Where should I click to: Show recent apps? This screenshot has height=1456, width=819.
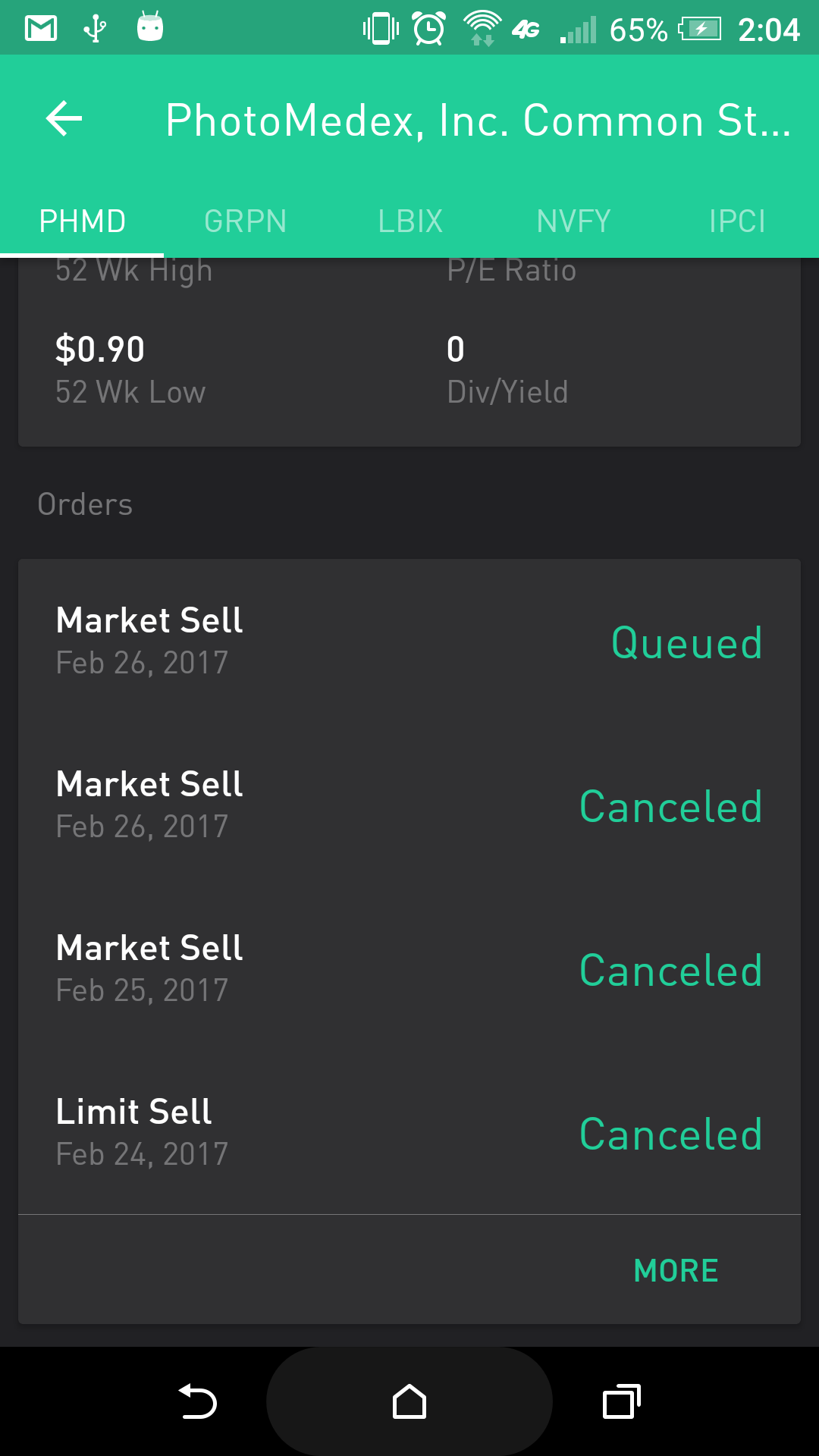621,1401
